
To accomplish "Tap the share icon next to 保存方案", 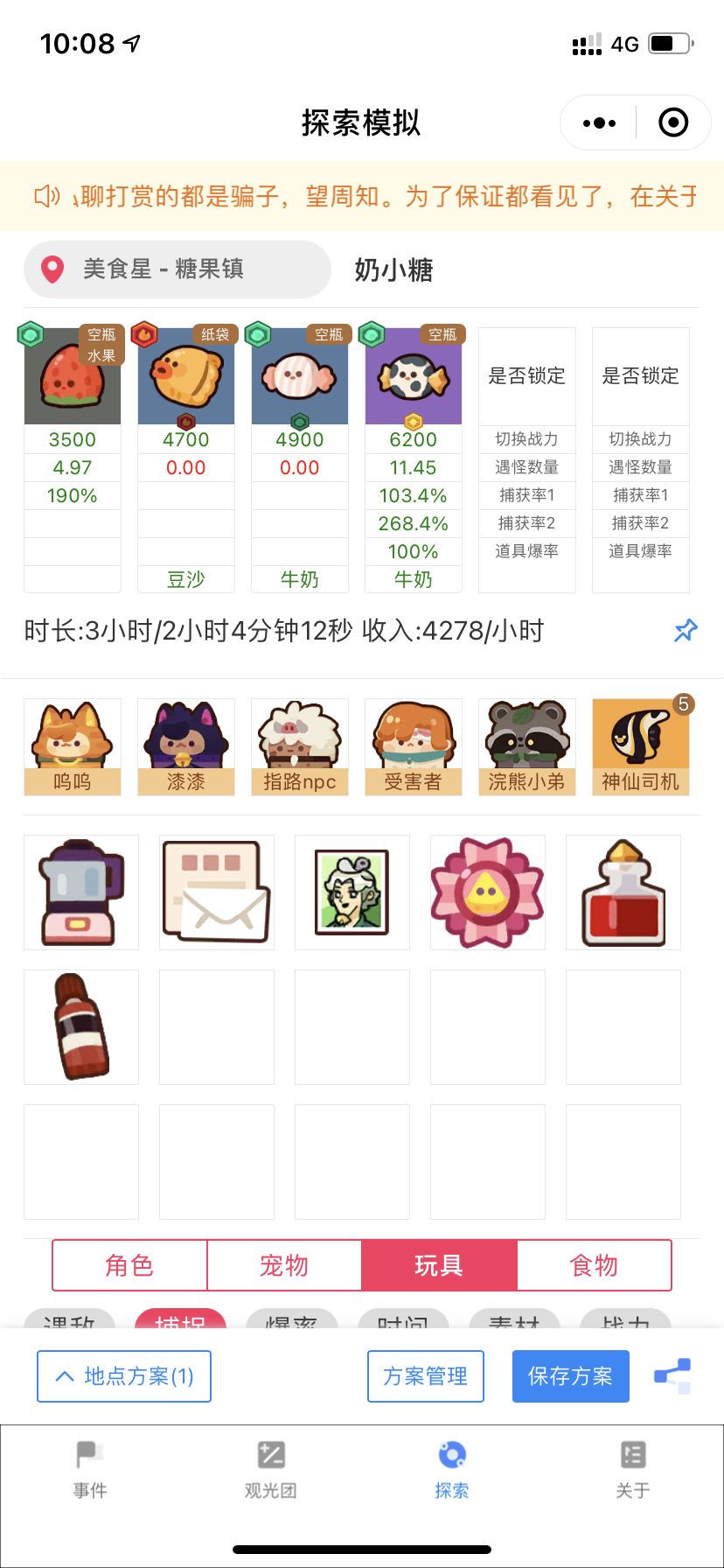I will pyautogui.click(x=671, y=1375).
